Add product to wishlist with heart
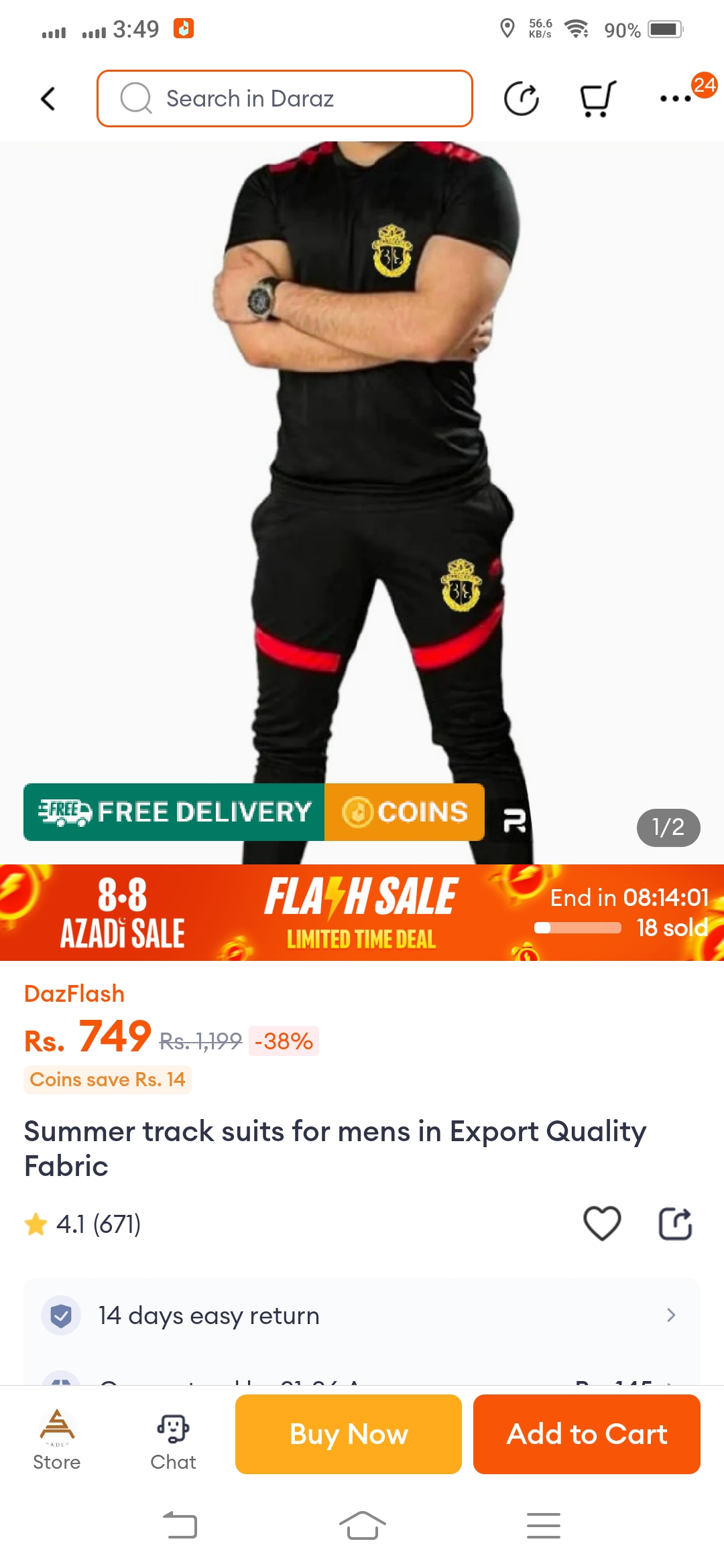This screenshot has height=1568, width=724. click(x=602, y=1224)
